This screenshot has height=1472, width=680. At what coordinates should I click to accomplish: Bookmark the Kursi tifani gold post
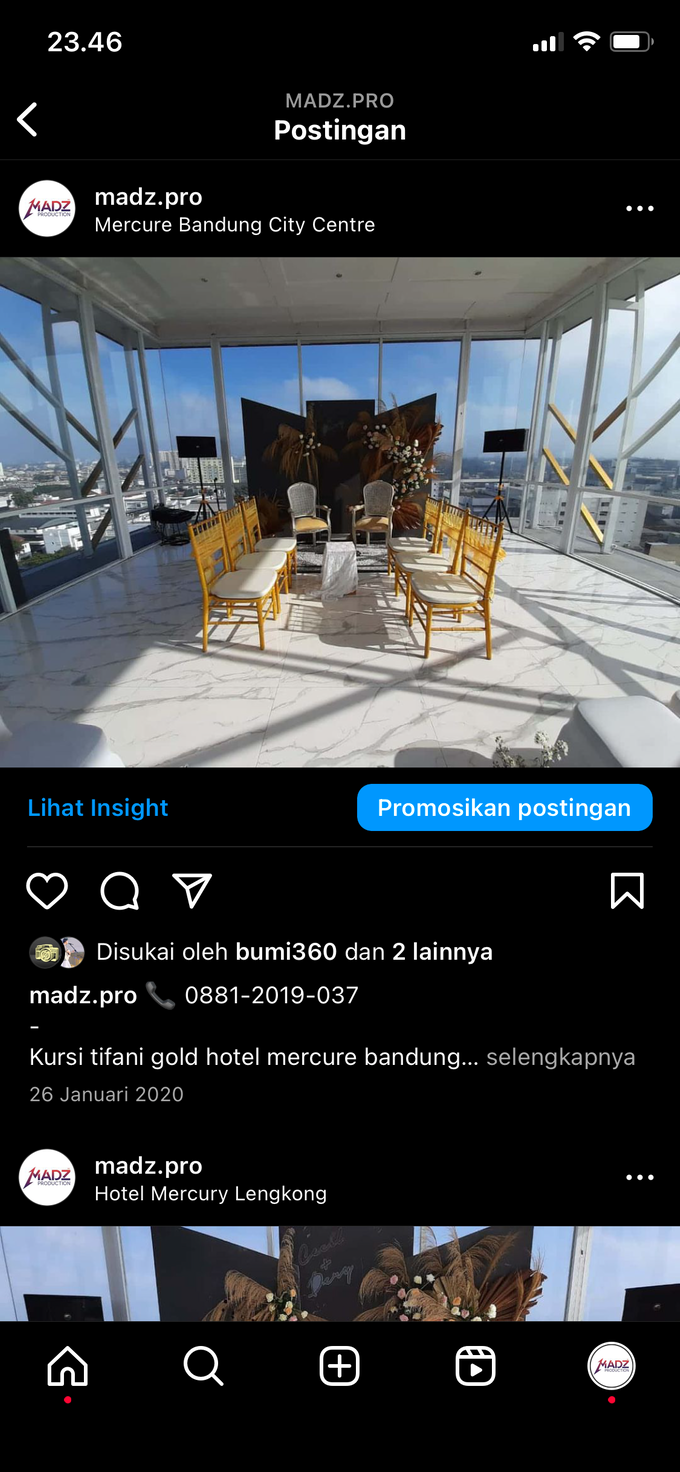(627, 891)
